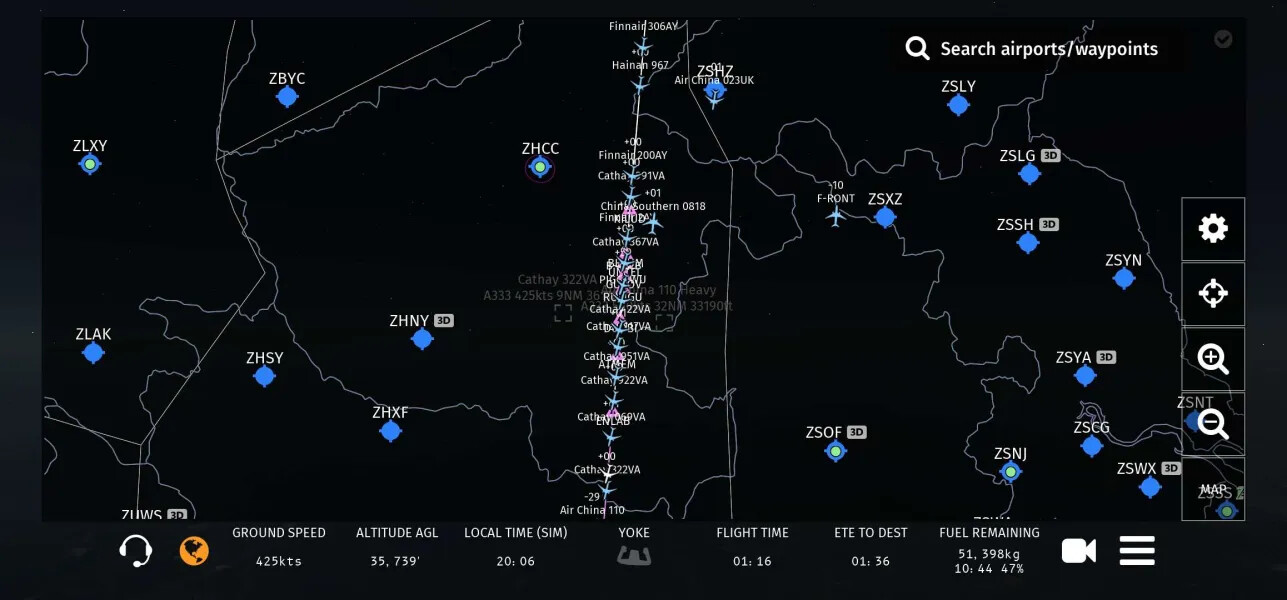The height and width of the screenshot is (600, 1287).
Task: Pick ZHSY airport marker
Action: [x=264, y=376]
